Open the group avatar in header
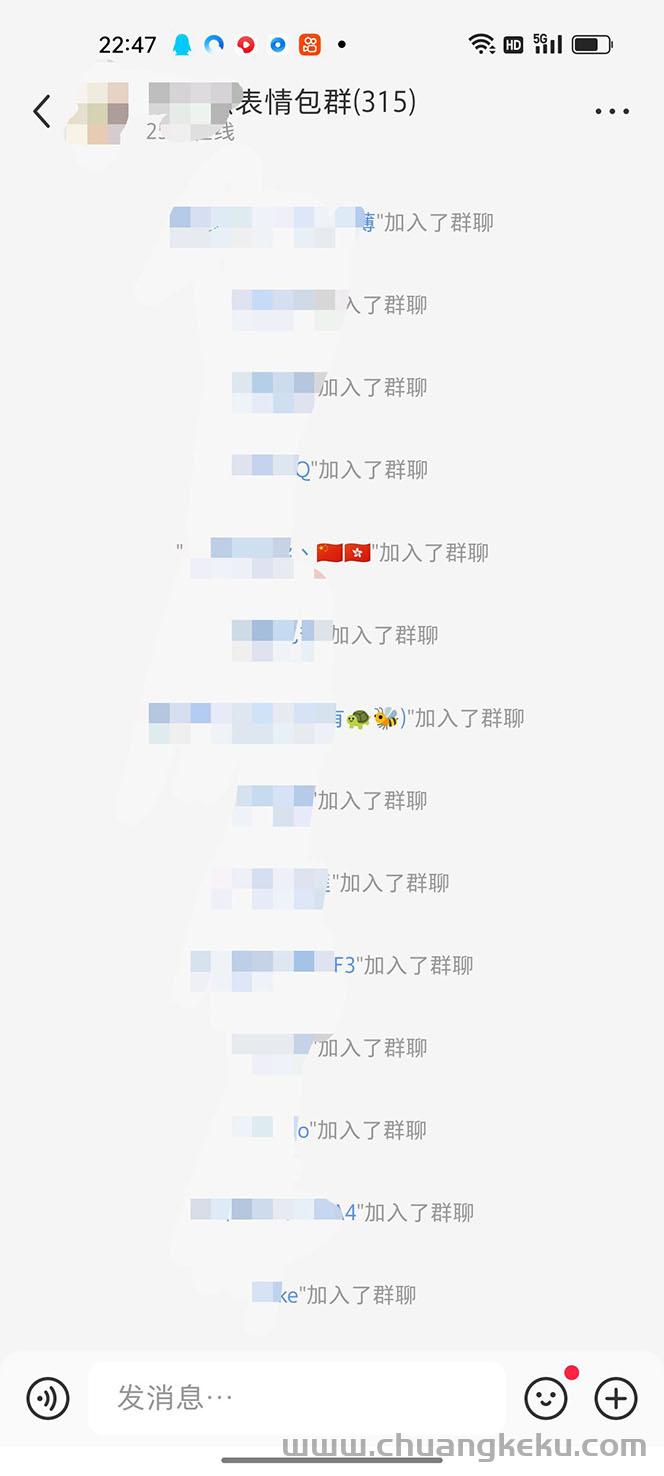The image size is (664, 1476). [97, 113]
